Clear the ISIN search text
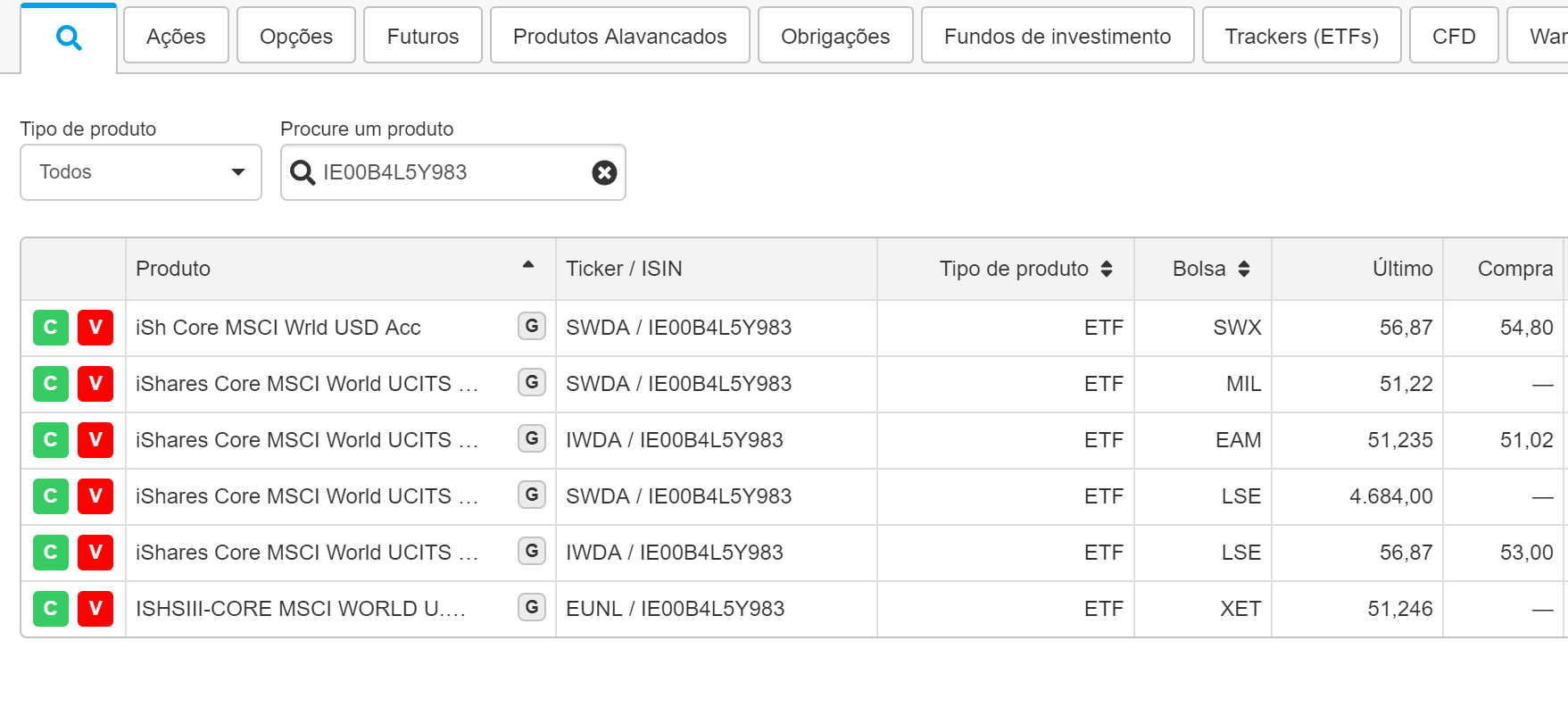Screen dimensions: 1568x724 604,172
